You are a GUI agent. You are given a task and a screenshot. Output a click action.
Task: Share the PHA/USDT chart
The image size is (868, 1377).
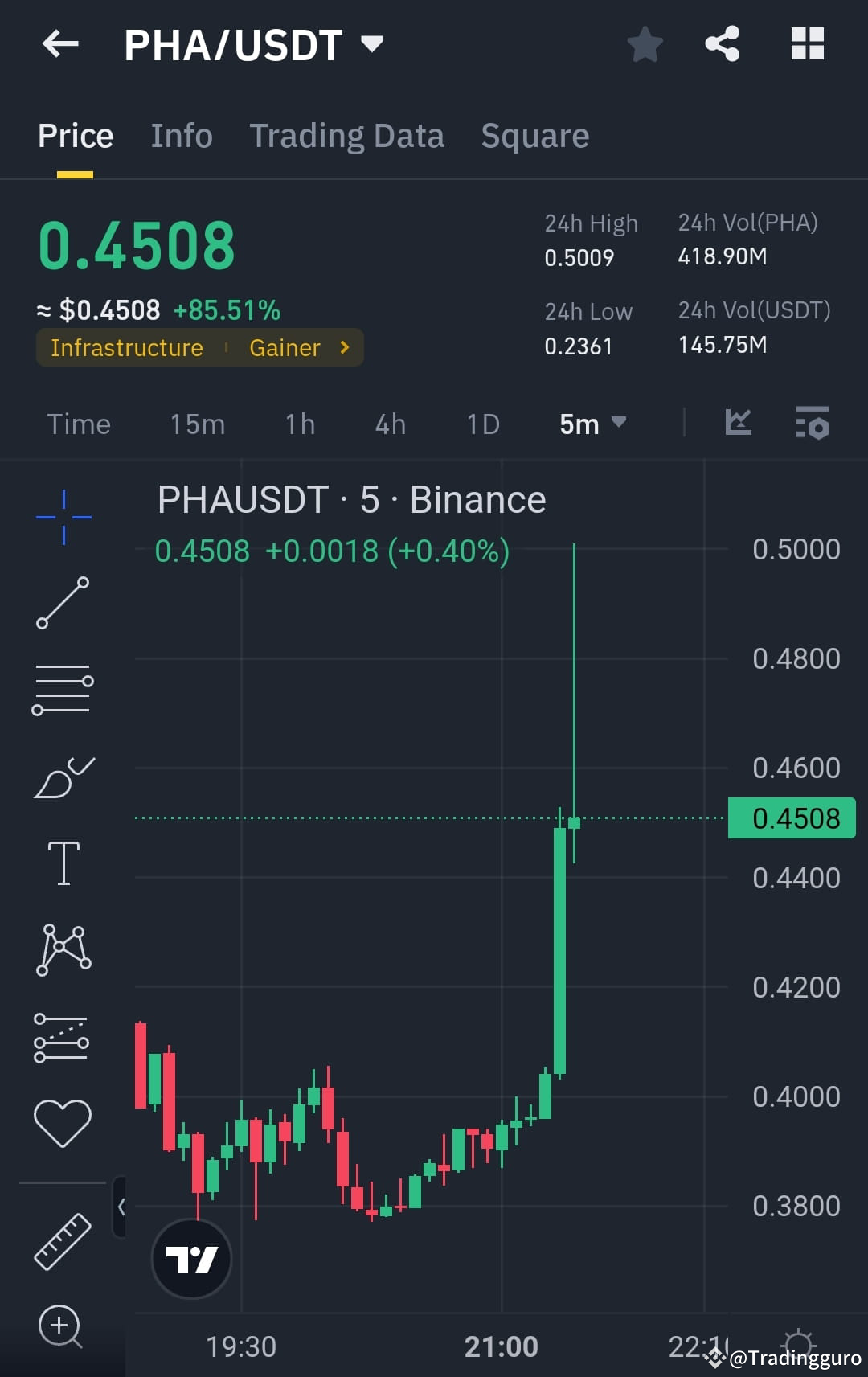[723, 44]
